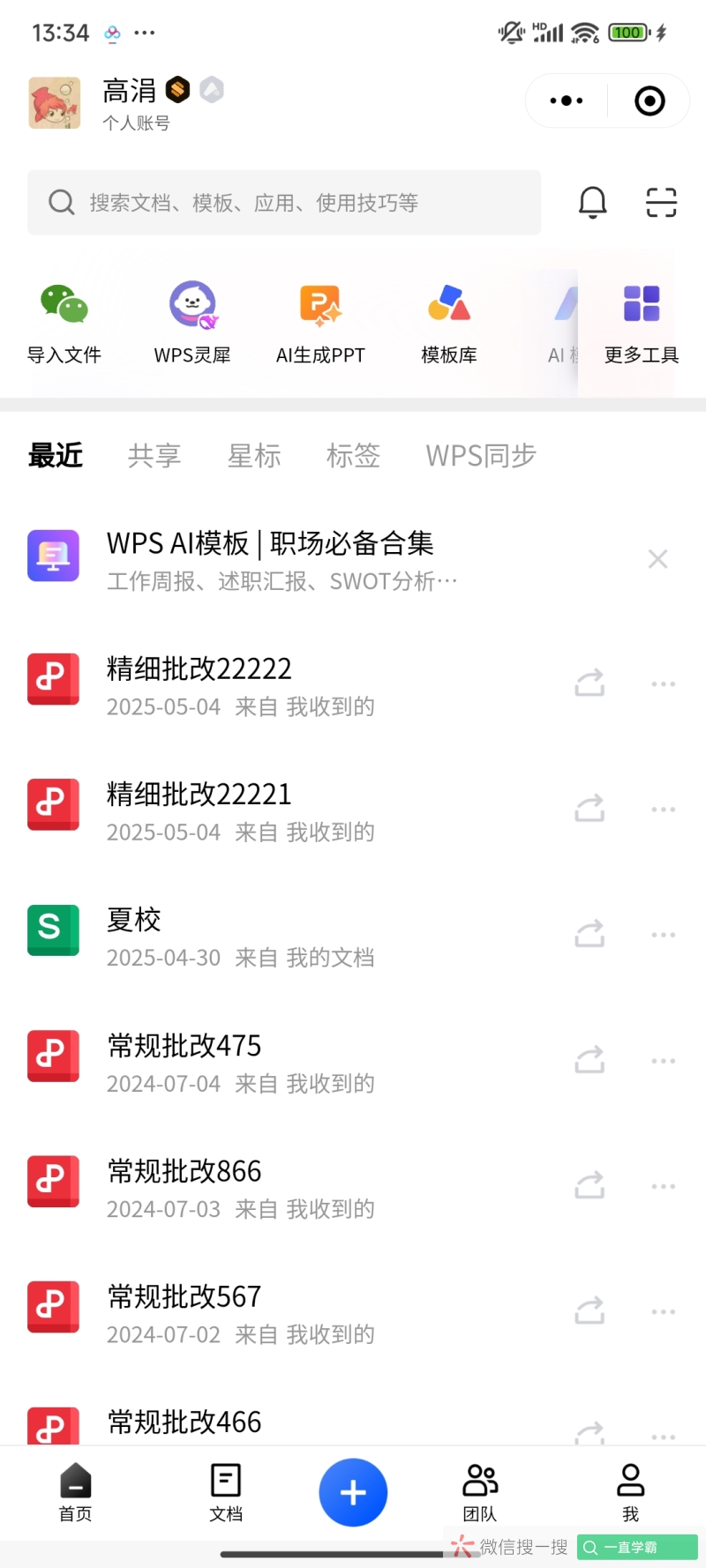706x1568 pixels.
Task: Create a new document with plus button
Action: [353, 1492]
